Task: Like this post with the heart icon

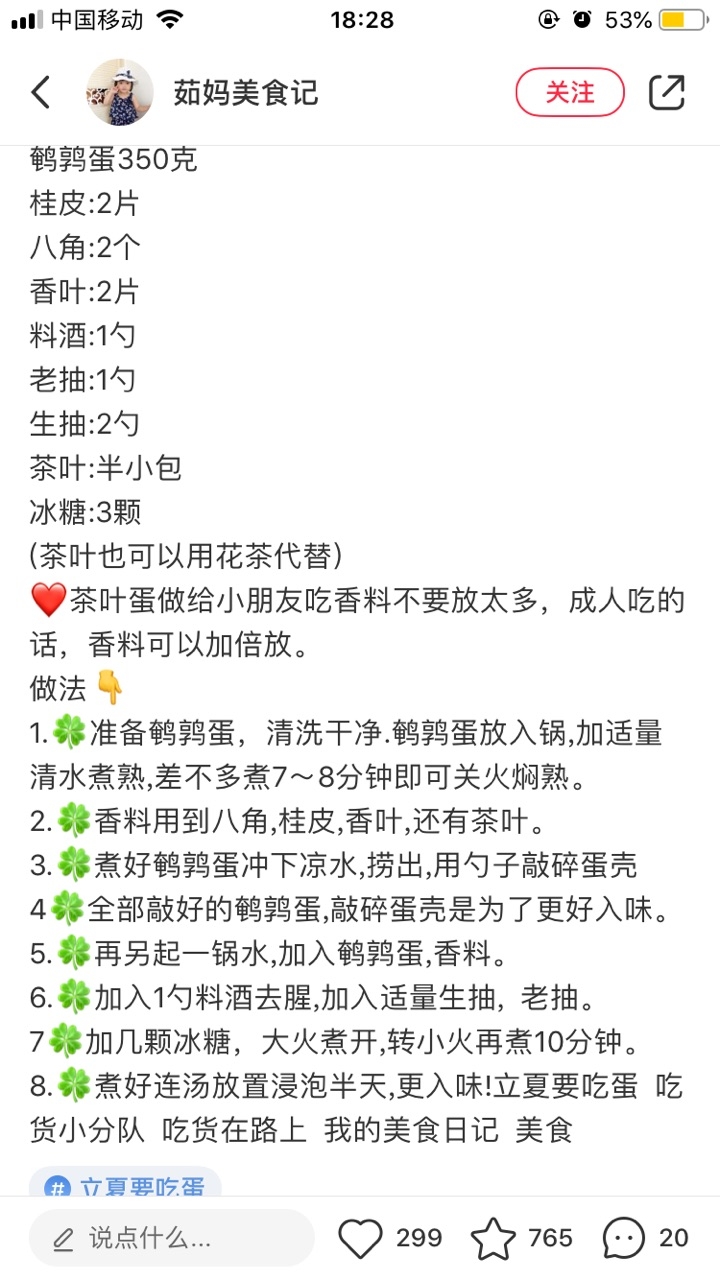Action: 361,1238
